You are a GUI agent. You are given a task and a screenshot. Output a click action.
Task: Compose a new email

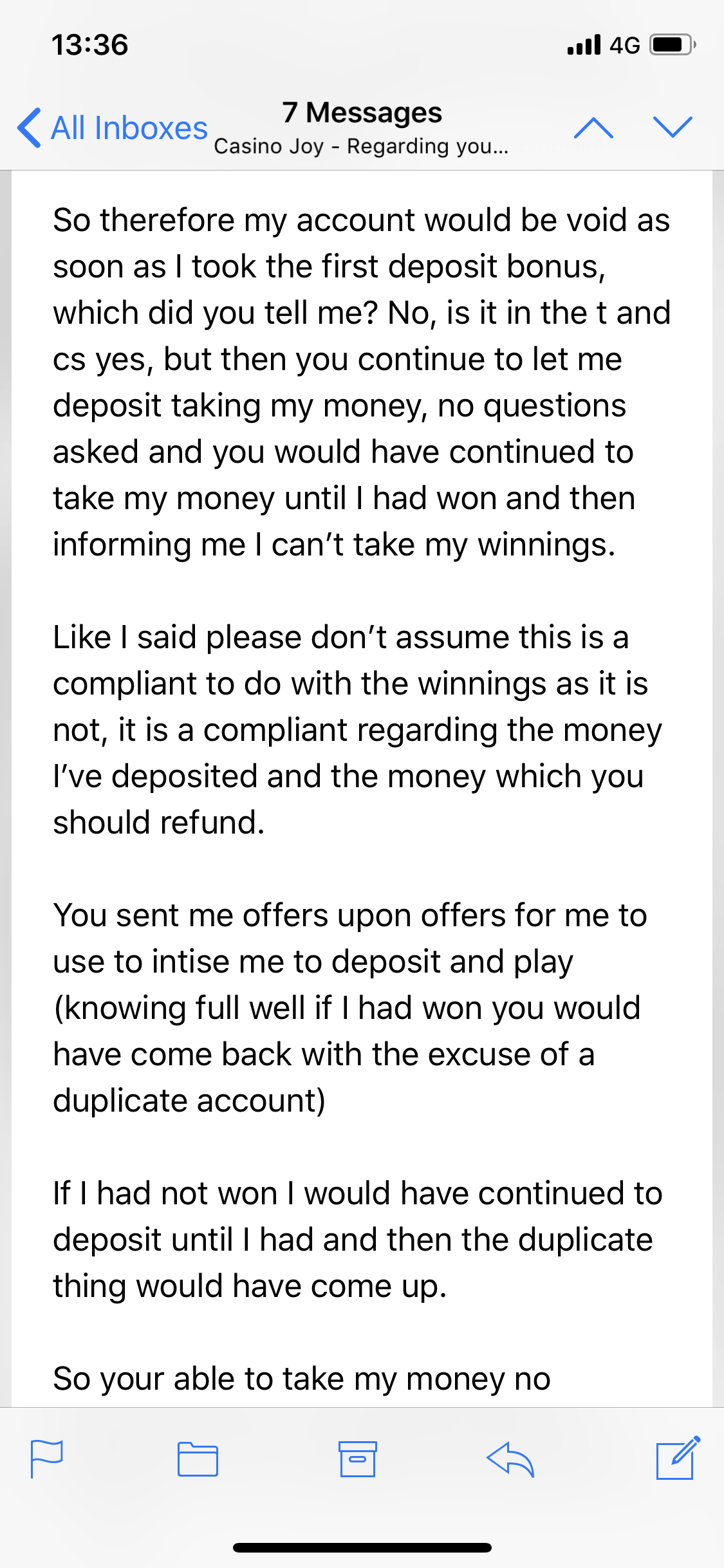678,1457
